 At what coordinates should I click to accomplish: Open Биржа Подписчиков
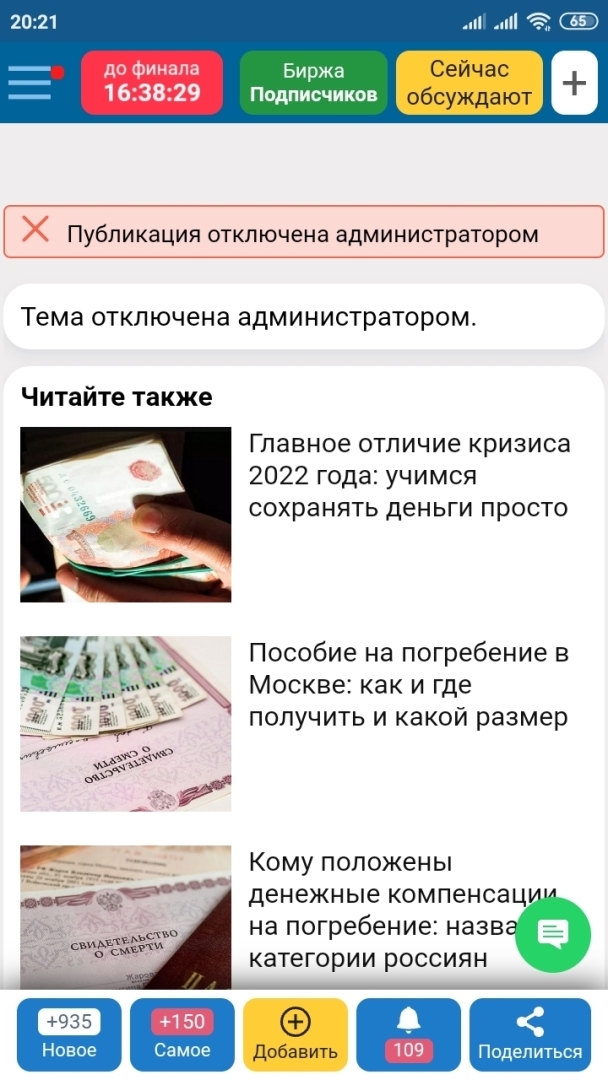coord(313,82)
